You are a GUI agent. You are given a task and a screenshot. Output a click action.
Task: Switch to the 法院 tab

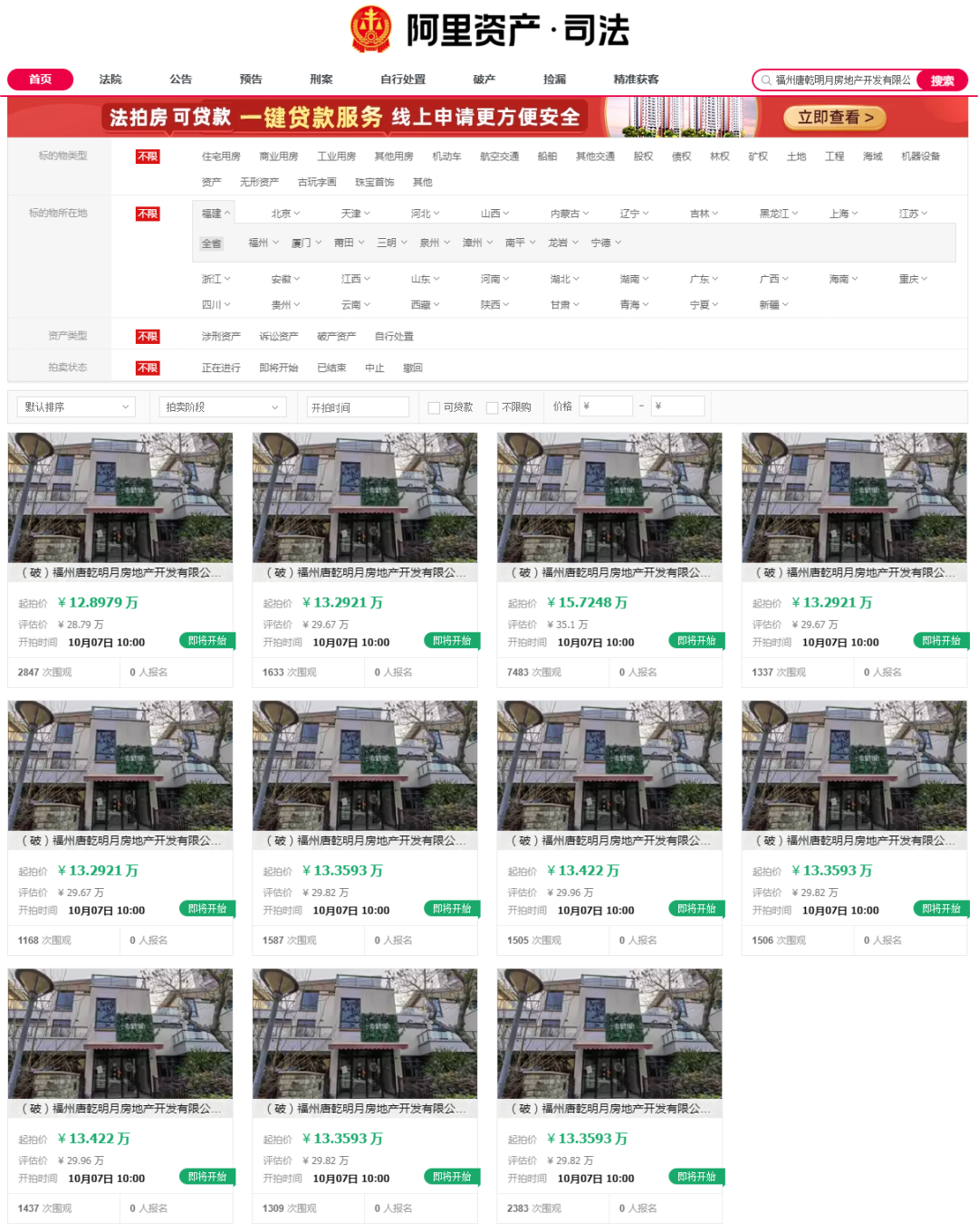point(110,80)
